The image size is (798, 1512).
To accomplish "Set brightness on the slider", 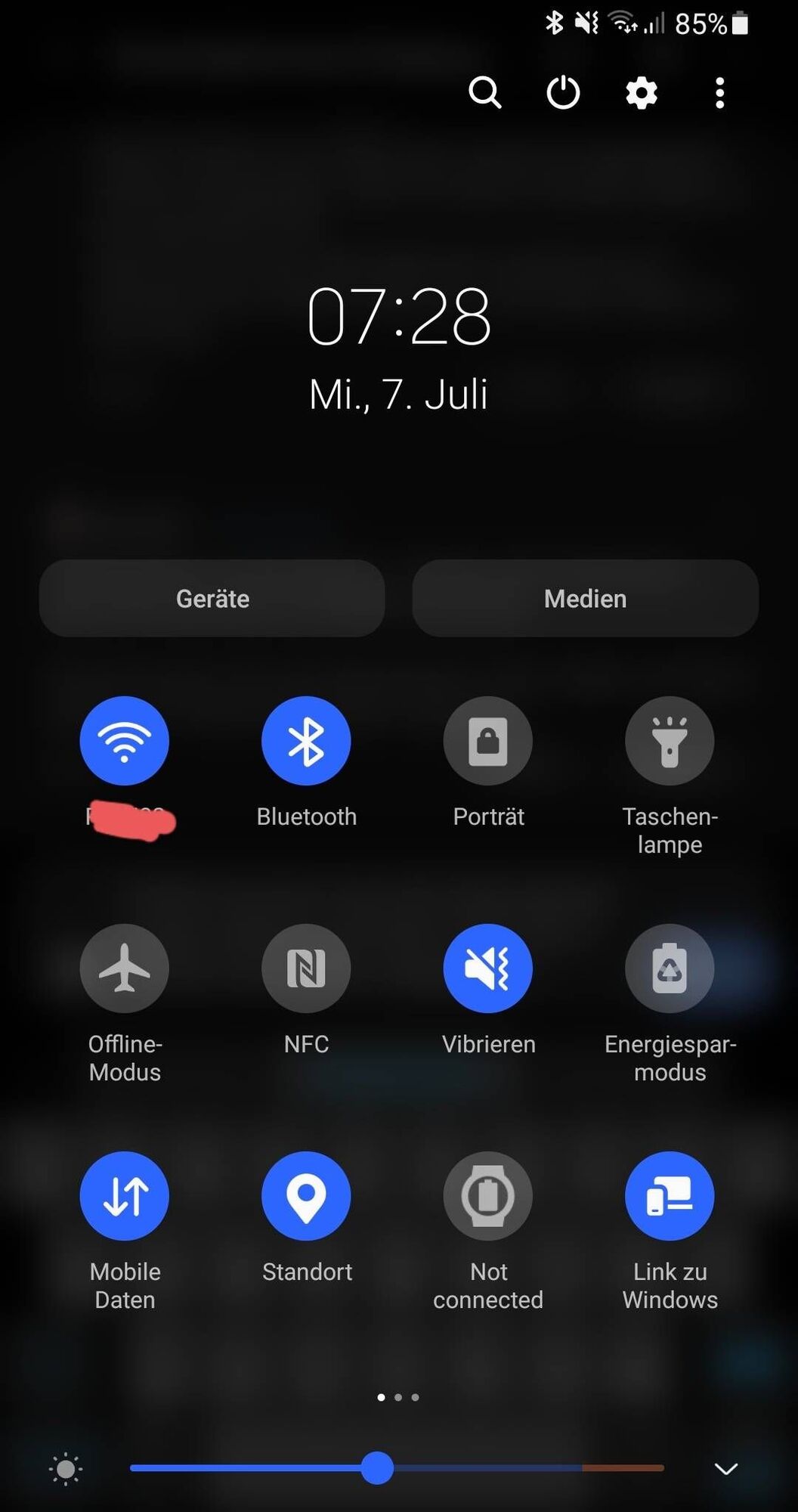I will coord(377,1467).
